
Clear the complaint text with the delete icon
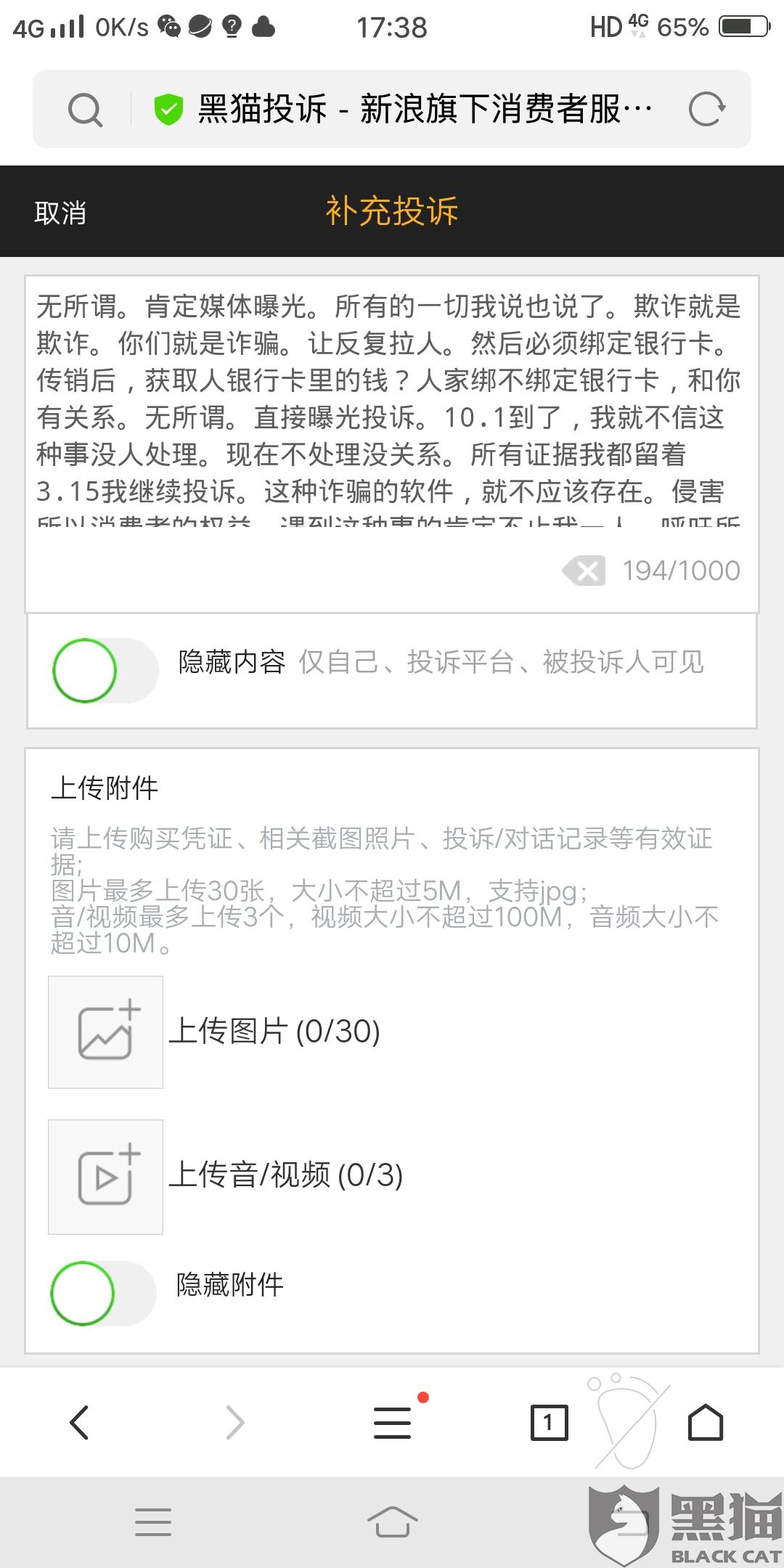pos(584,571)
